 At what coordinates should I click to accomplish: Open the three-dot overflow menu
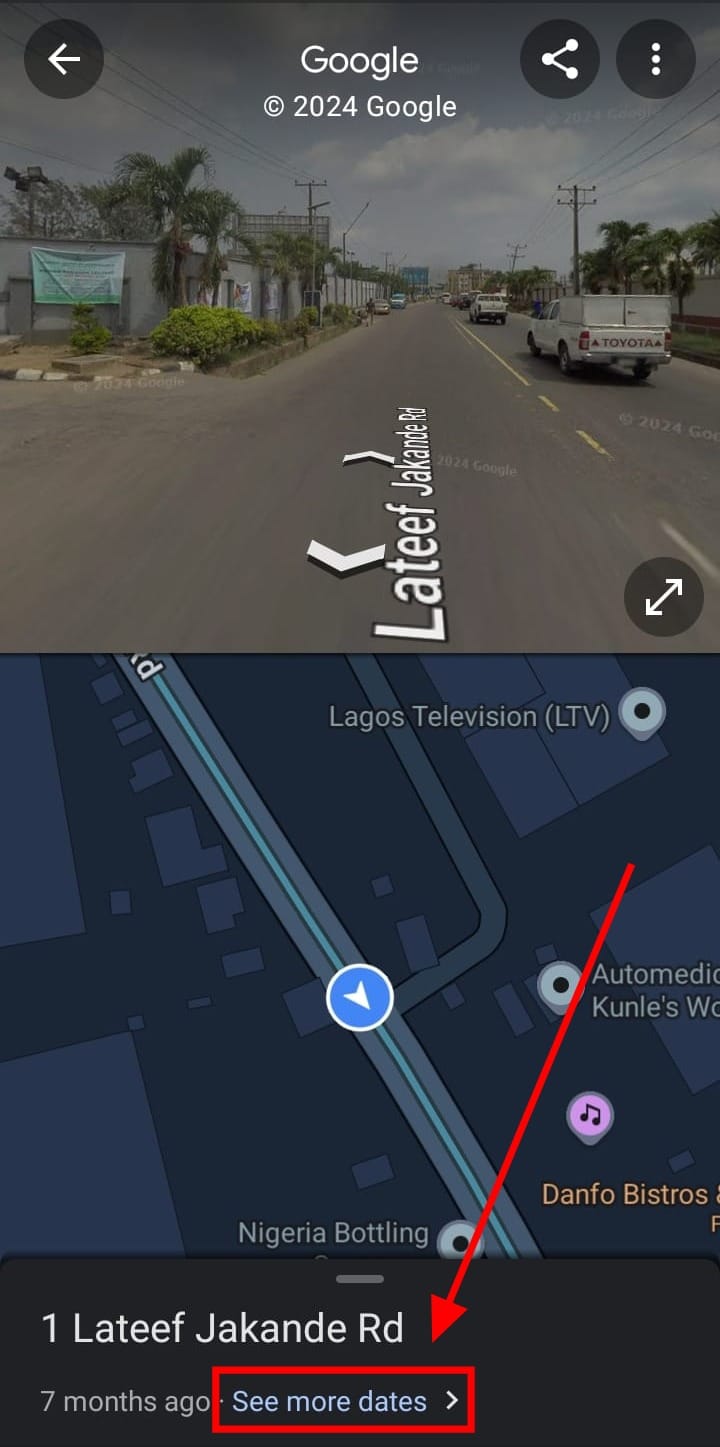pyautogui.click(x=656, y=60)
